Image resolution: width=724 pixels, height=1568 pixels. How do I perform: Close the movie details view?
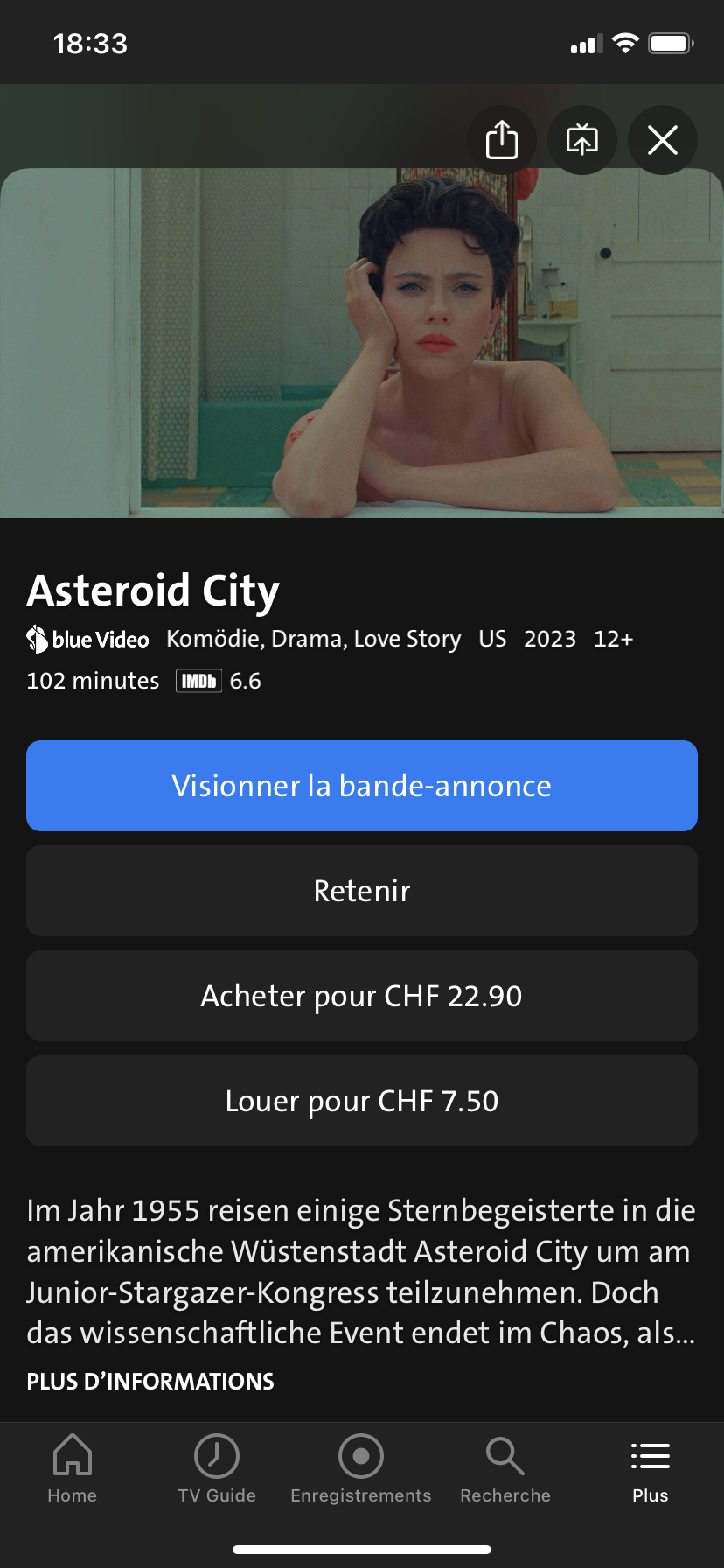click(x=662, y=140)
